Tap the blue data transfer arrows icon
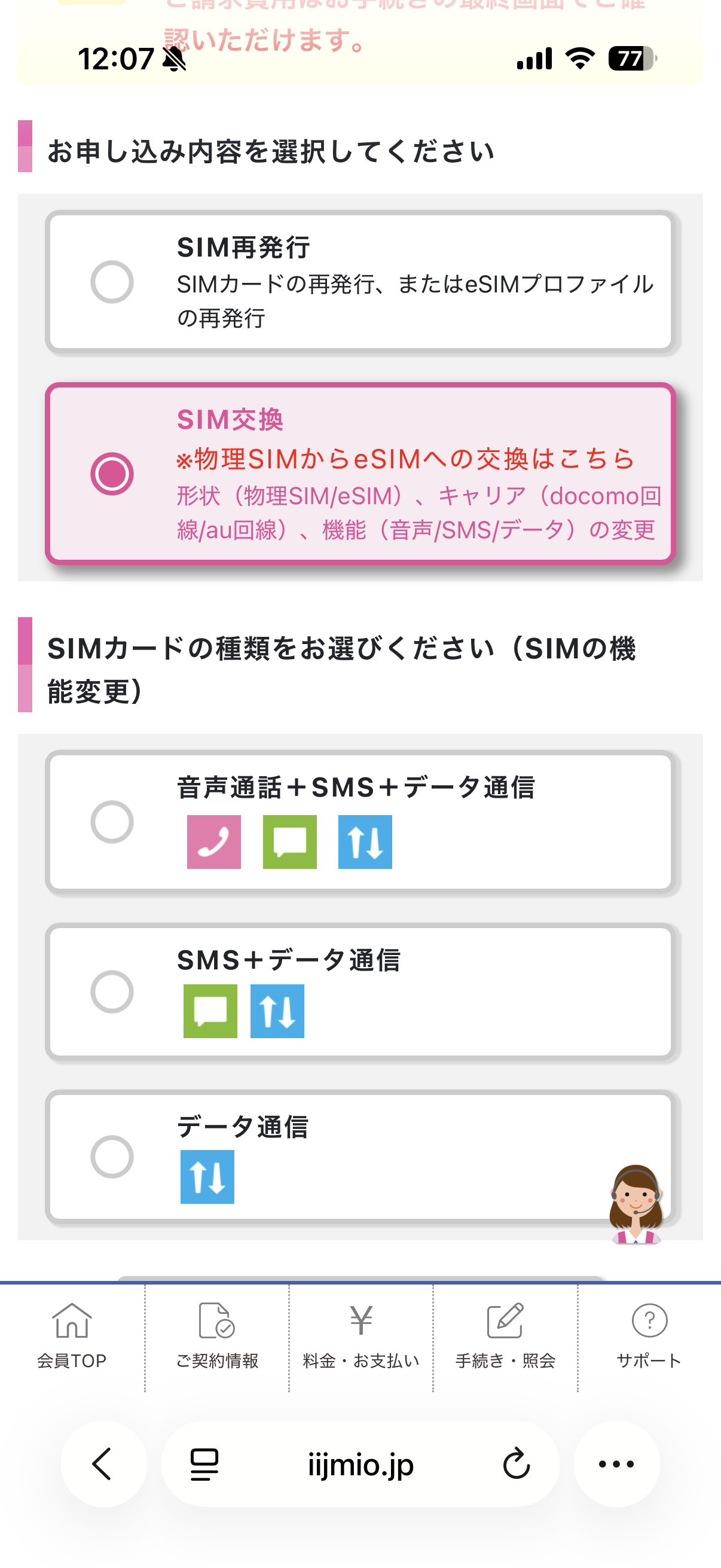 click(365, 843)
